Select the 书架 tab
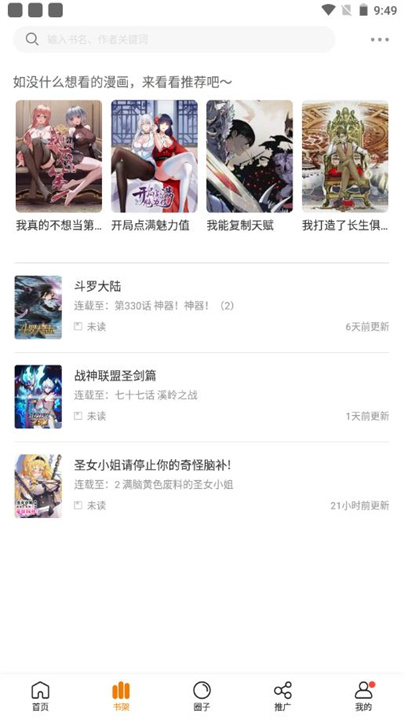This screenshot has height=720, width=404. pos(121,696)
